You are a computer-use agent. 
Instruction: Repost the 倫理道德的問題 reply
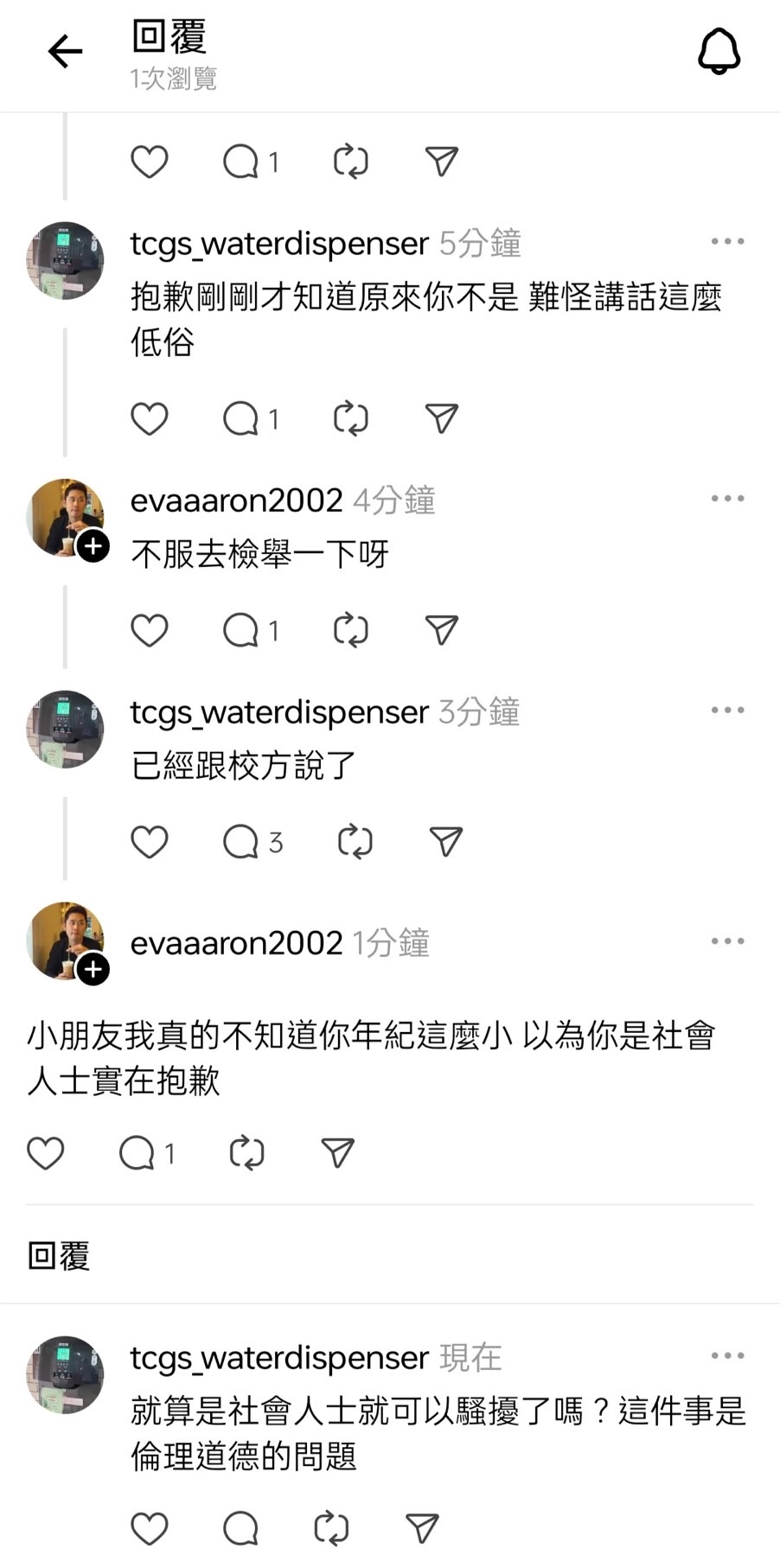[x=331, y=1529]
